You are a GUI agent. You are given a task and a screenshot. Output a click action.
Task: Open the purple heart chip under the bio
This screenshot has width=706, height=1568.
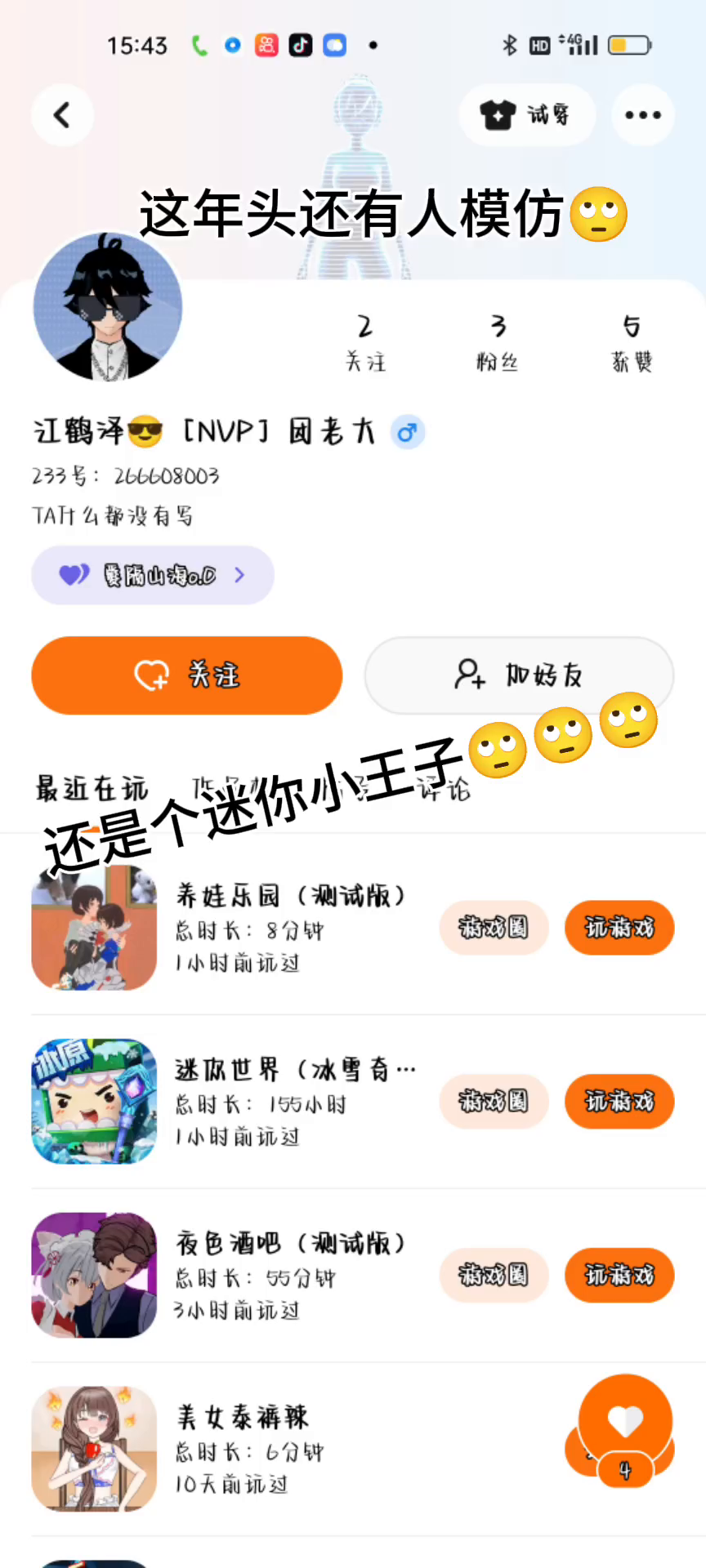[x=153, y=576]
